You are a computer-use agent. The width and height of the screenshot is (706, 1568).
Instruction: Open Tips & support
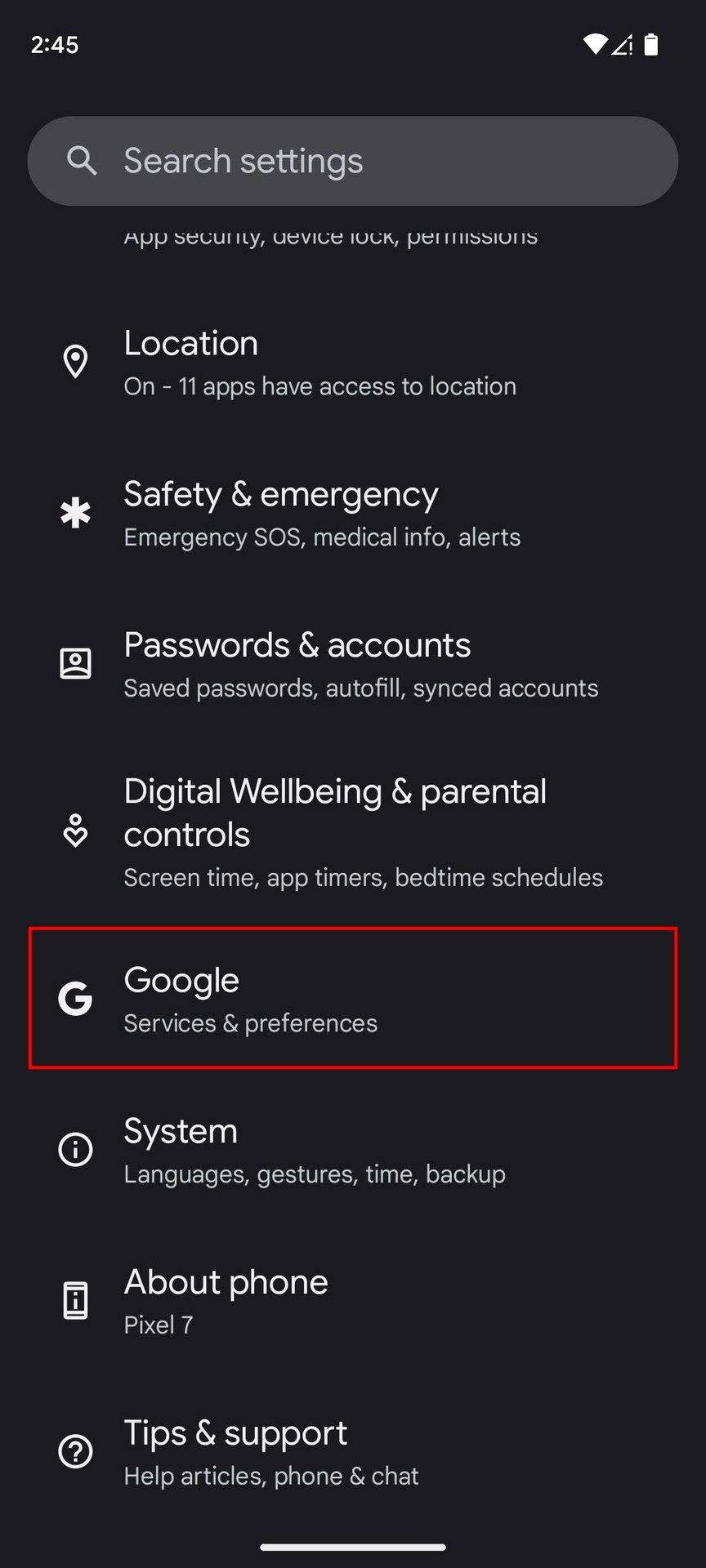[x=353, y=1453]
